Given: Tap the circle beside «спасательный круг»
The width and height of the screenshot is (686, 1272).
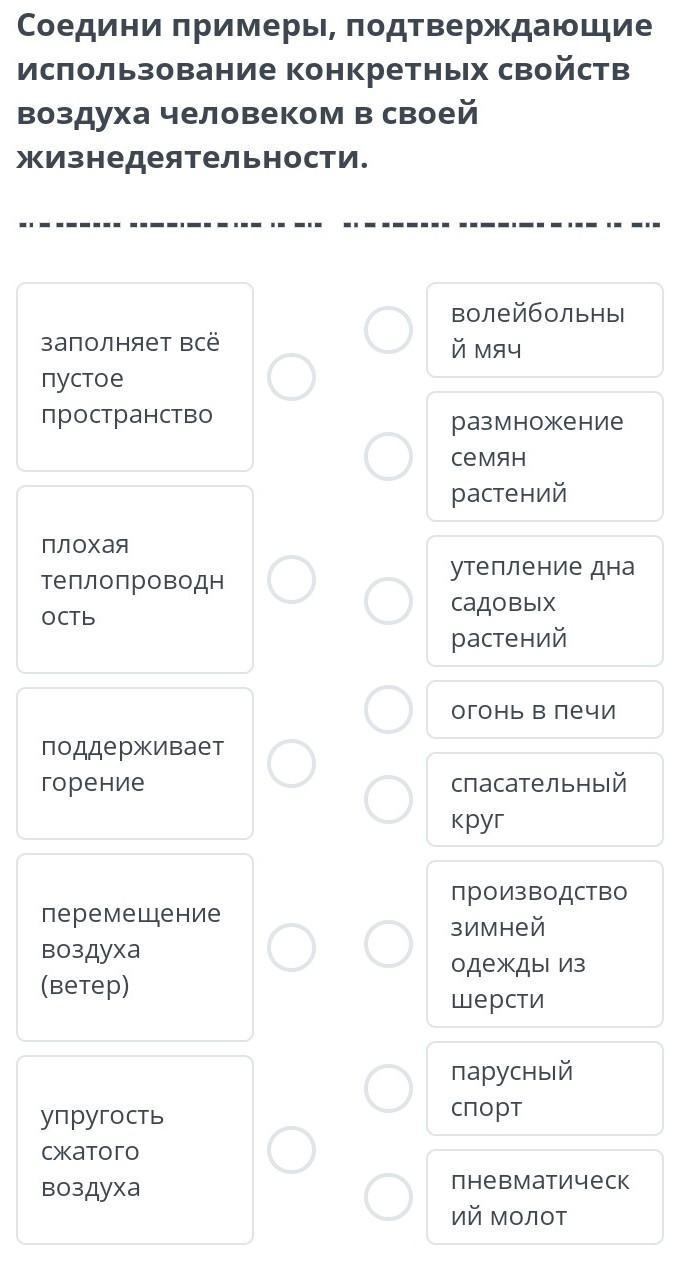Looking at the screenshot, I should pos(389,799).
